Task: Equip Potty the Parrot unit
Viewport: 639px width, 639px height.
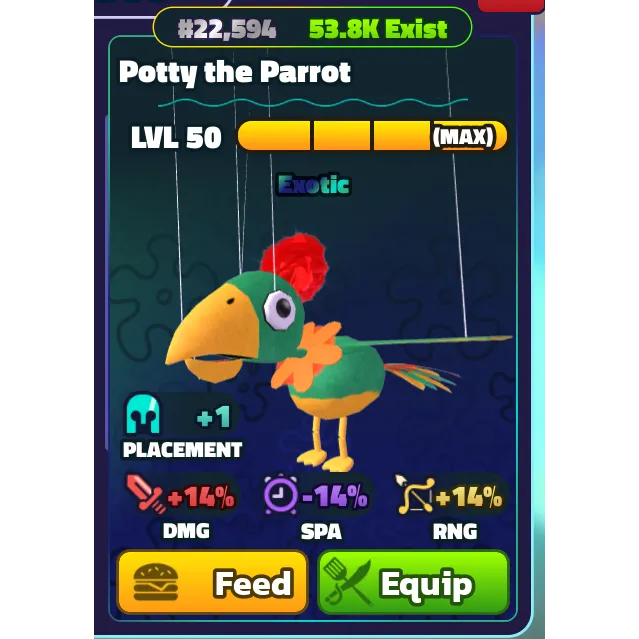Action: (x=413, y=582)
